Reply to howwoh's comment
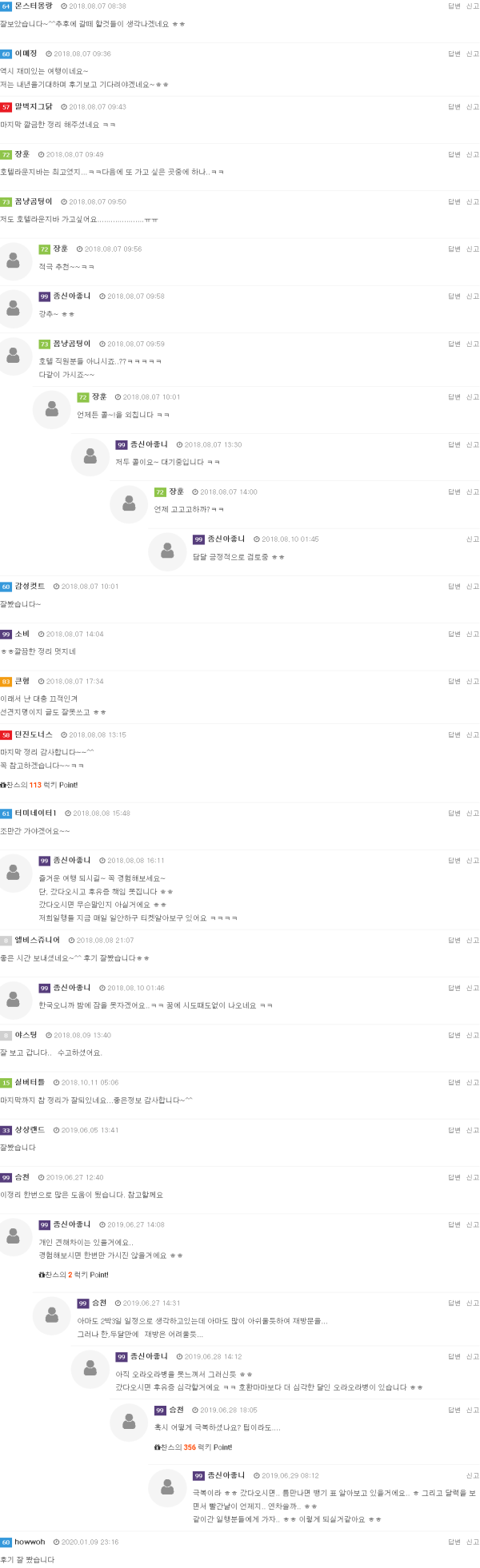The image size is (480, 1568). 454,1542
